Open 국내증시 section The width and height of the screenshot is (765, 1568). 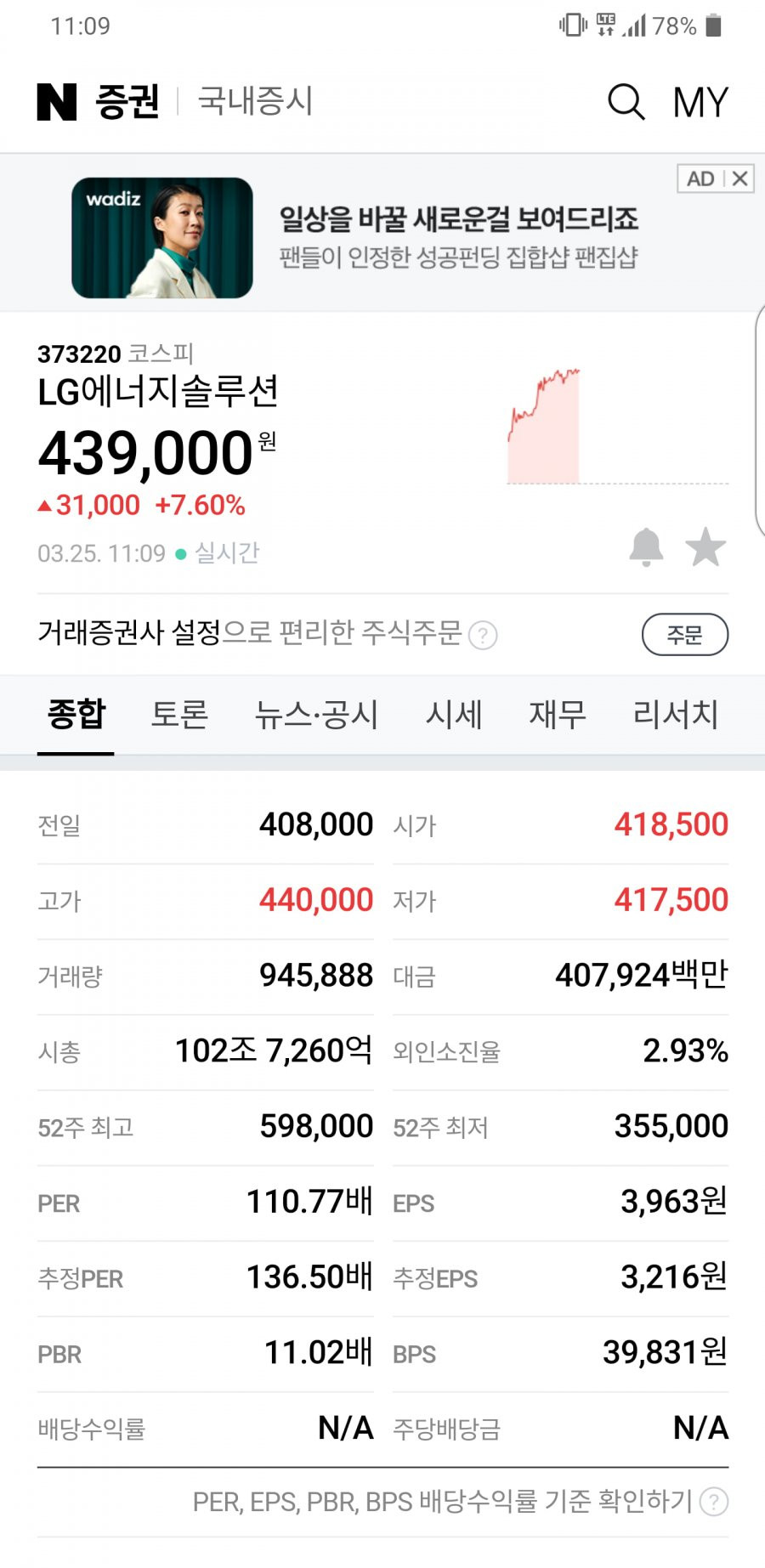point(255,101)
